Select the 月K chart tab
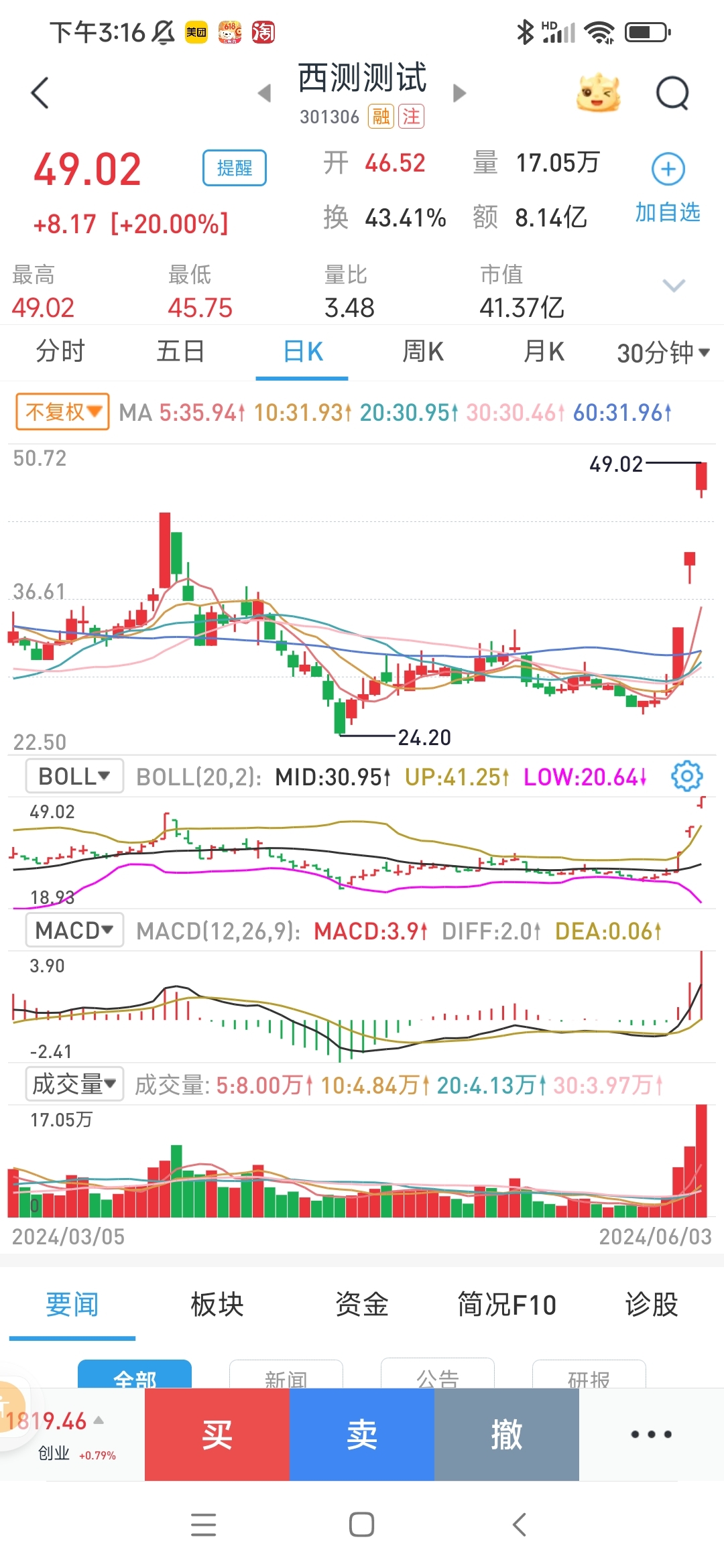This screenshot has height=1568, width=724. click(x=543, y=352)
